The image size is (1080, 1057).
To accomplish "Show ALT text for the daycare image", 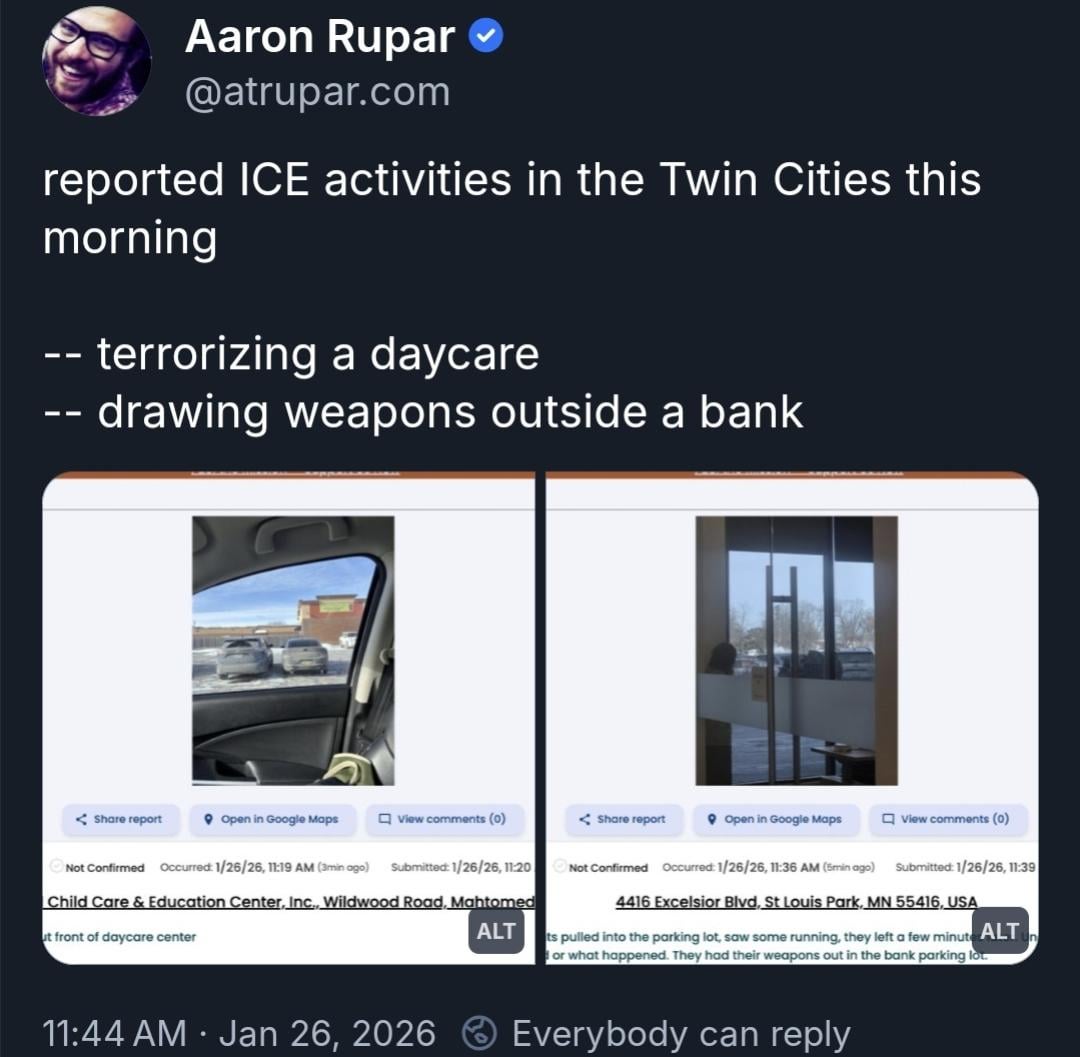I will (496, 931).
